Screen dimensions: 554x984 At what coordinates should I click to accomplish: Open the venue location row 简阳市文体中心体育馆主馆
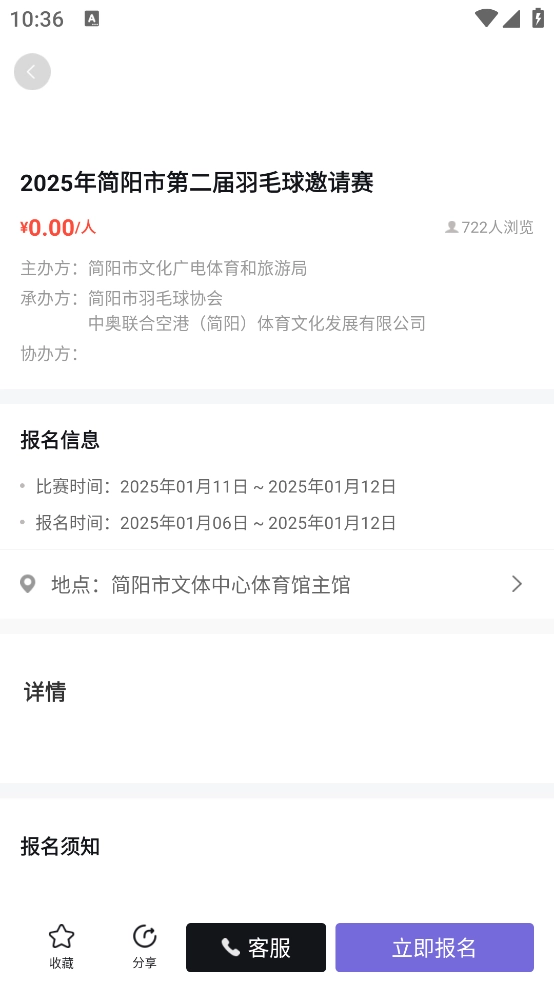point(277,584)
